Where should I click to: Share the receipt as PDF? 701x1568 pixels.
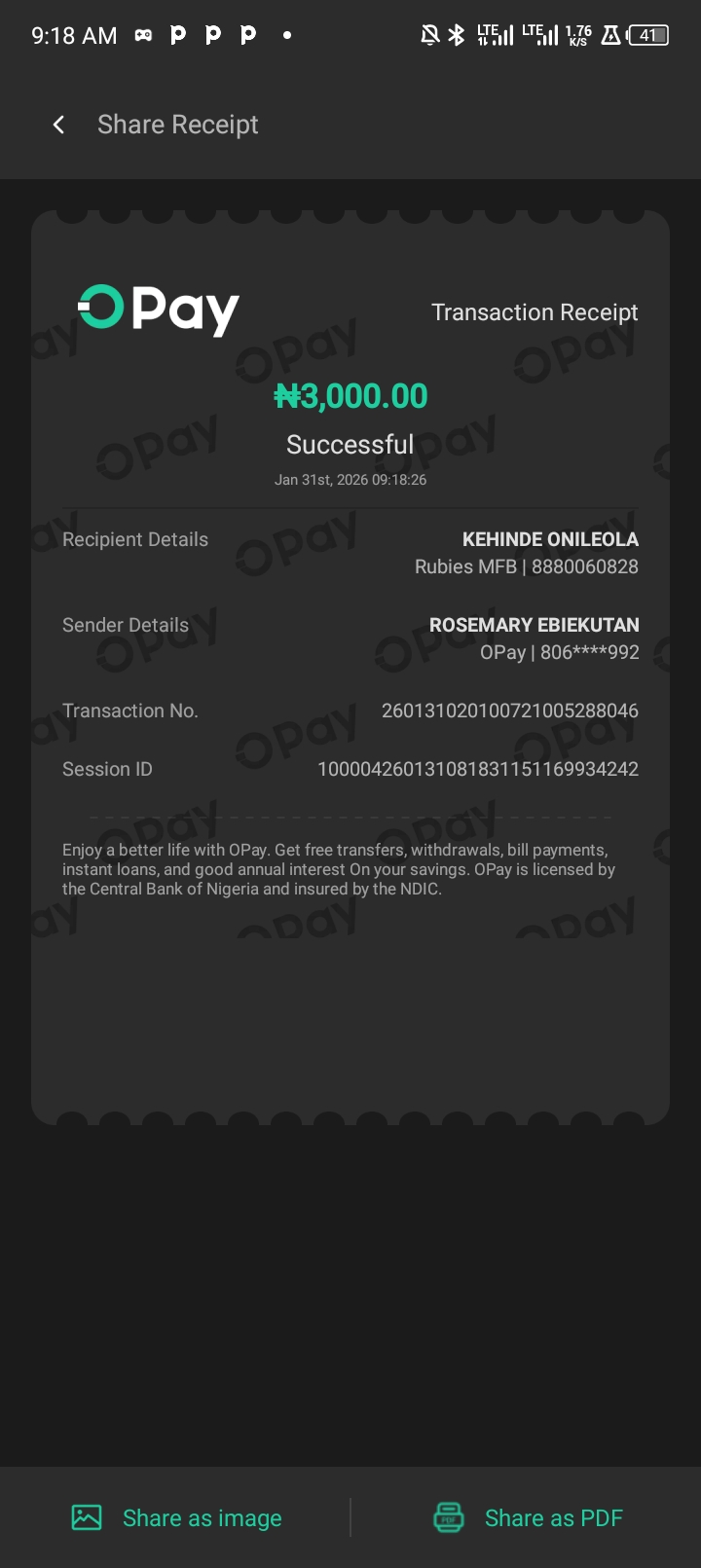528,1517
